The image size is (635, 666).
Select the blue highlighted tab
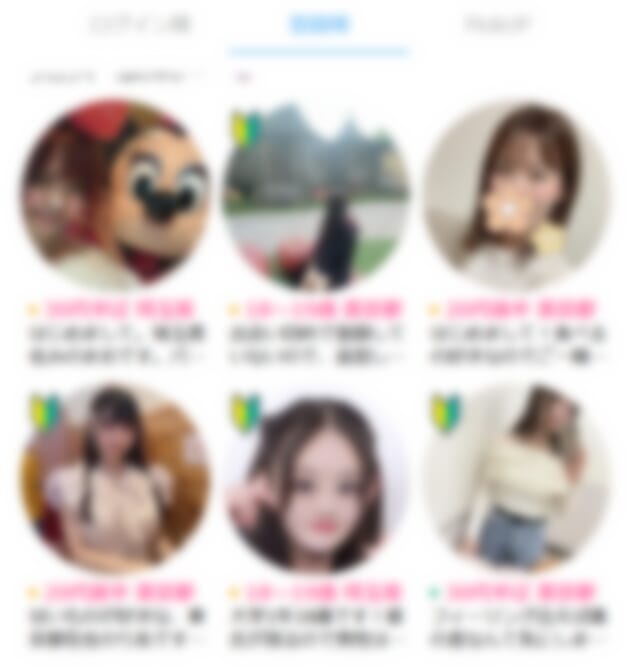319,25
